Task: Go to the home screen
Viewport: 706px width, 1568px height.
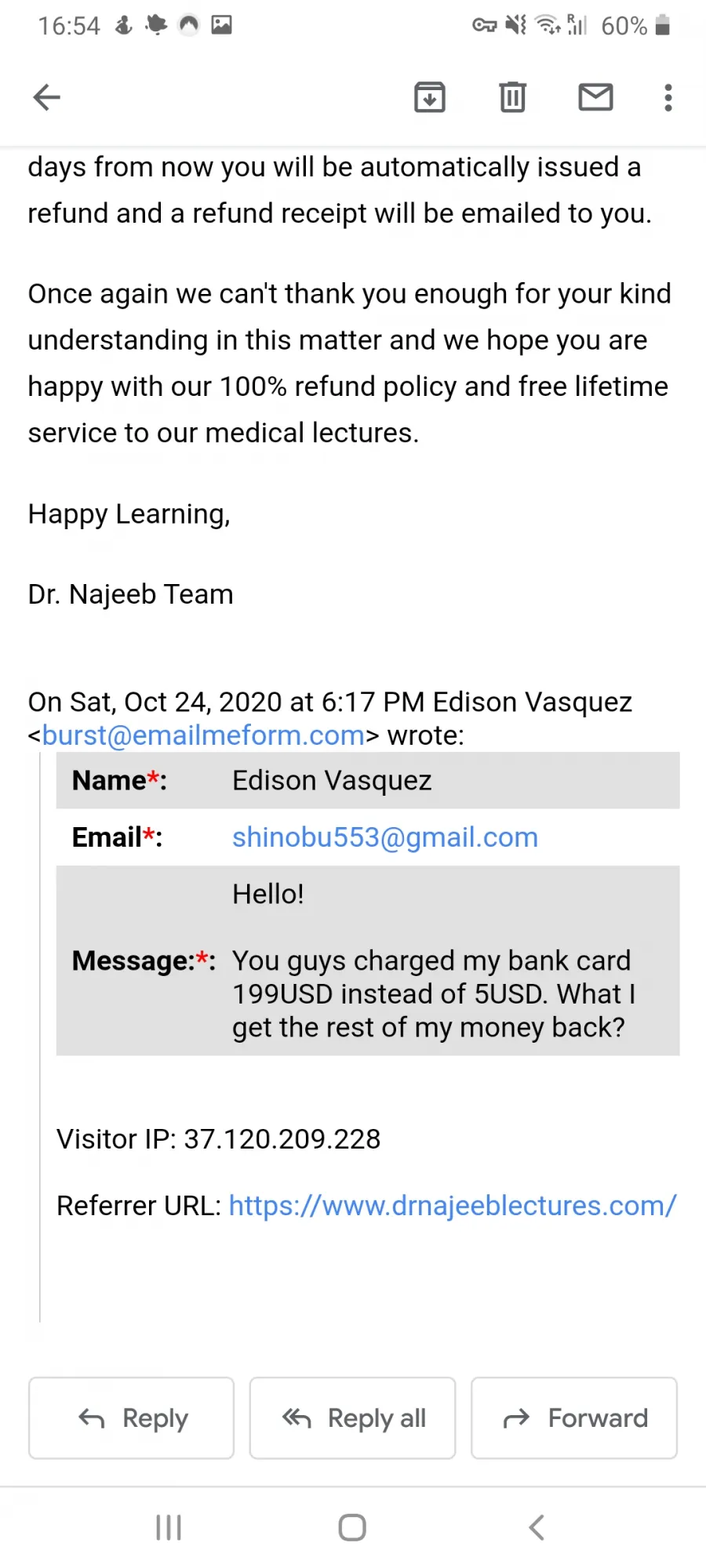Action: pyautogui.click(x=352, y=1527)
